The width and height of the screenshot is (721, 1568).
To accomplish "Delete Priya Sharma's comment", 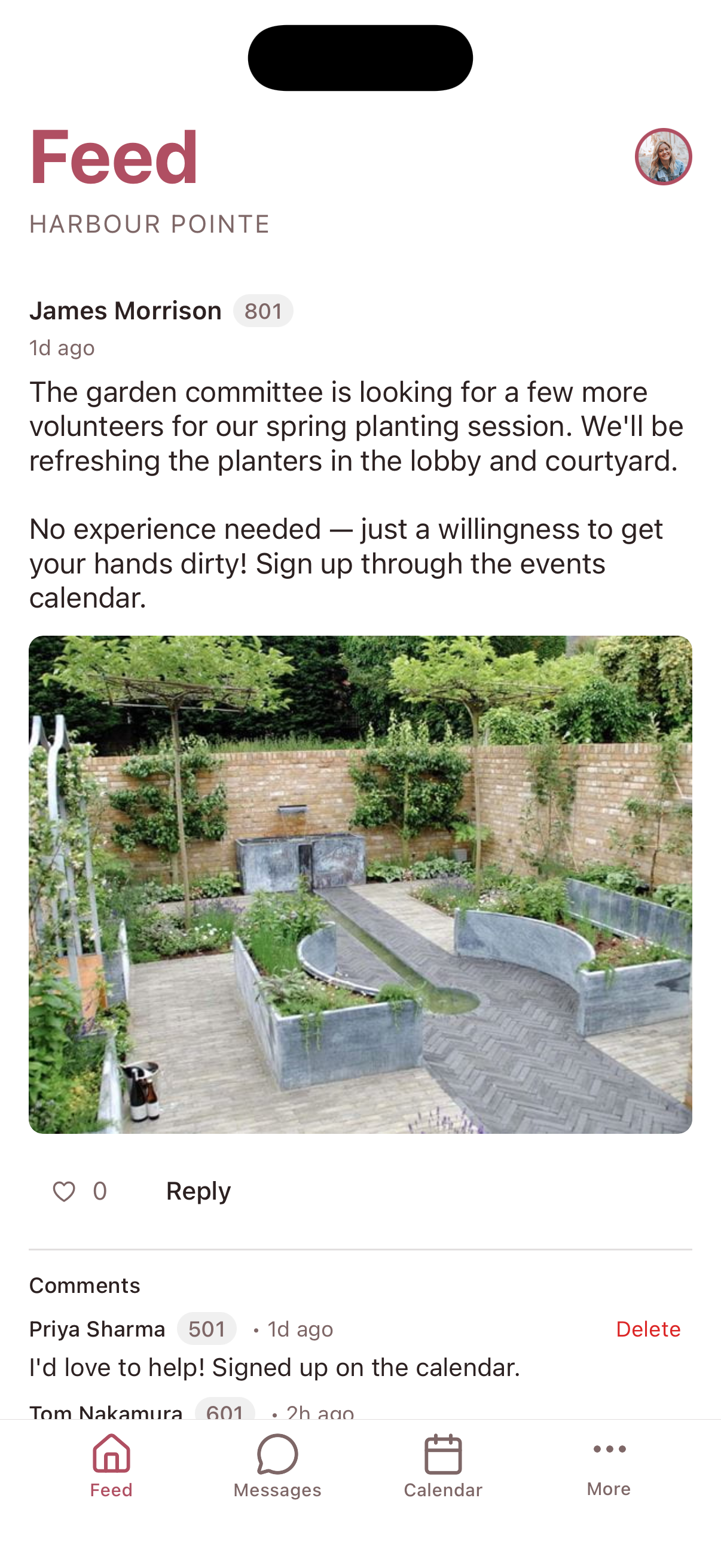I will coord(647,1329).
